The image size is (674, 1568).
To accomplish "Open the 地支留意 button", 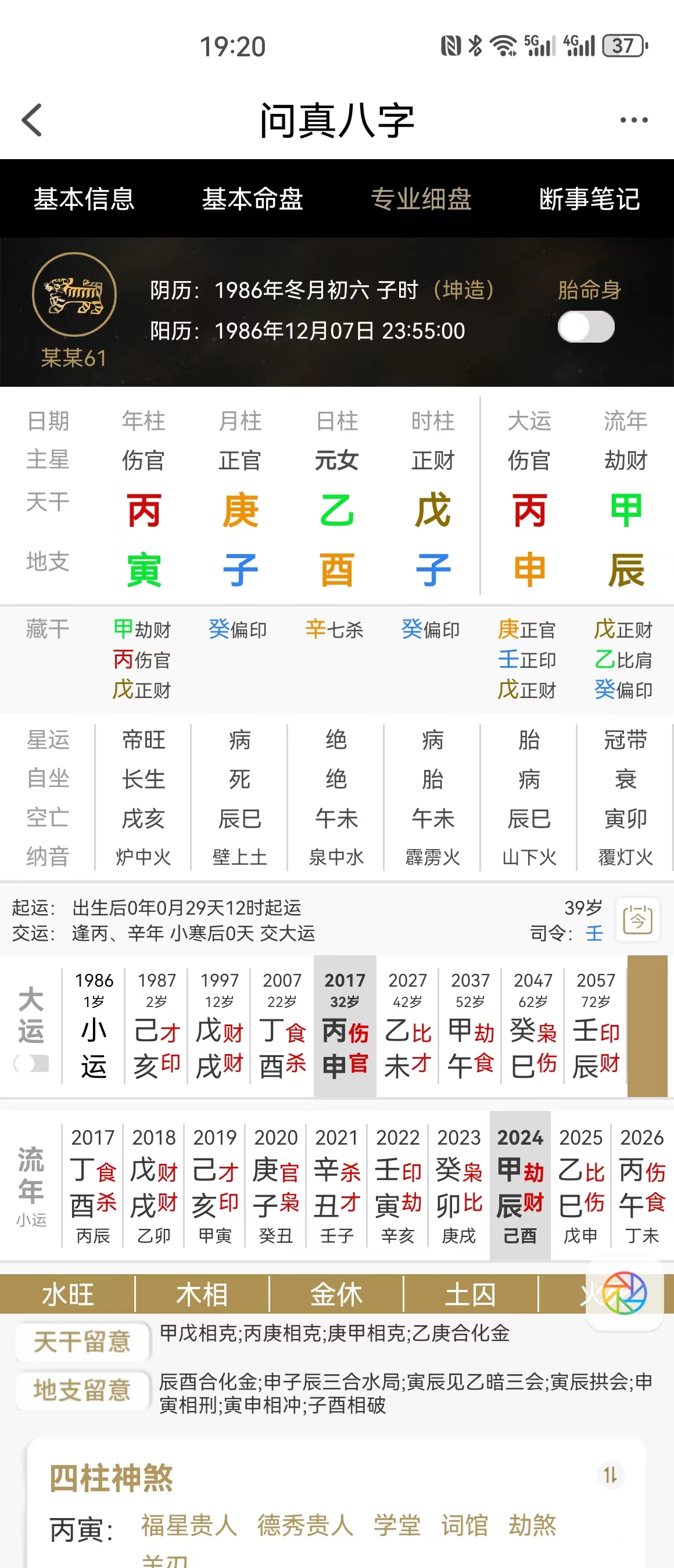I will (x=82, y=1390).
